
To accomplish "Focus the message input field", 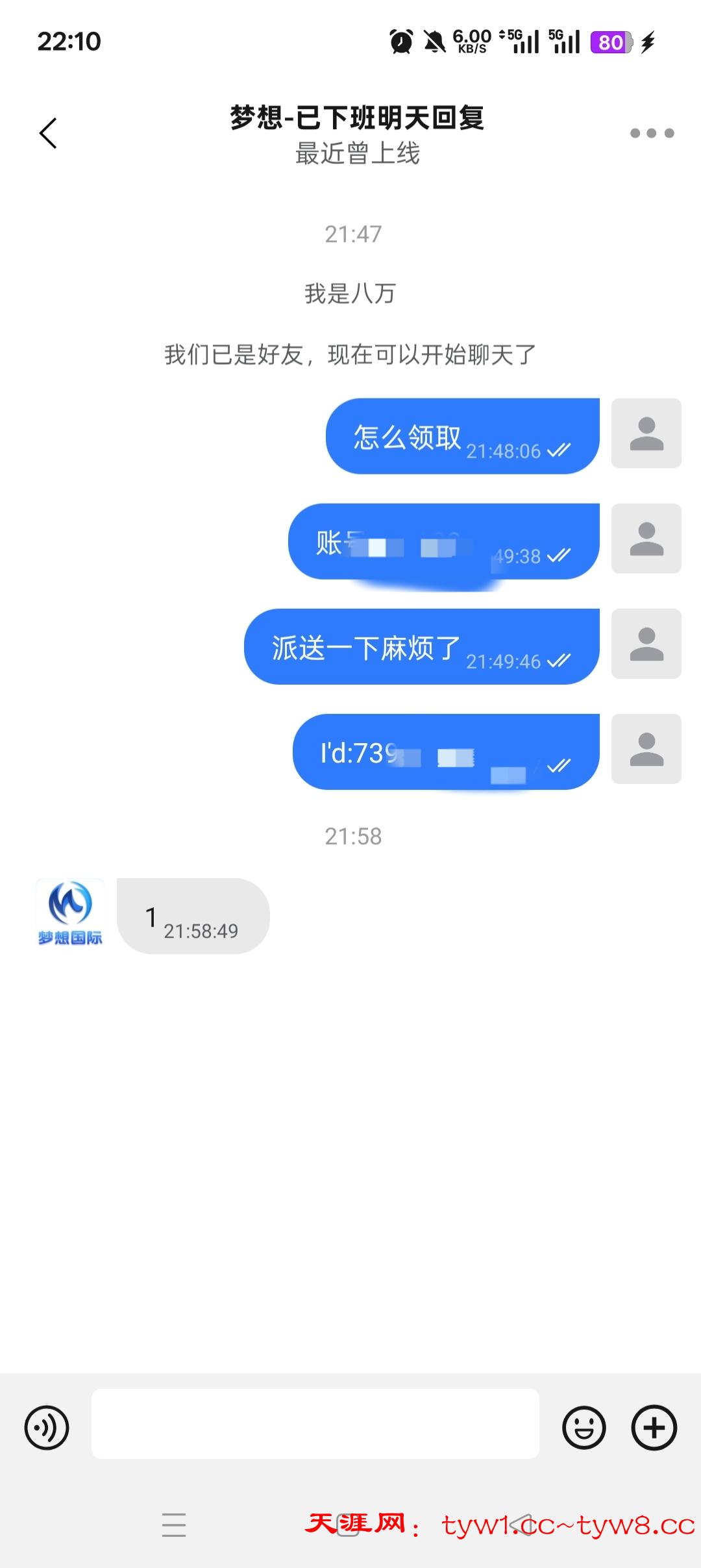I will coord(315,1423).
